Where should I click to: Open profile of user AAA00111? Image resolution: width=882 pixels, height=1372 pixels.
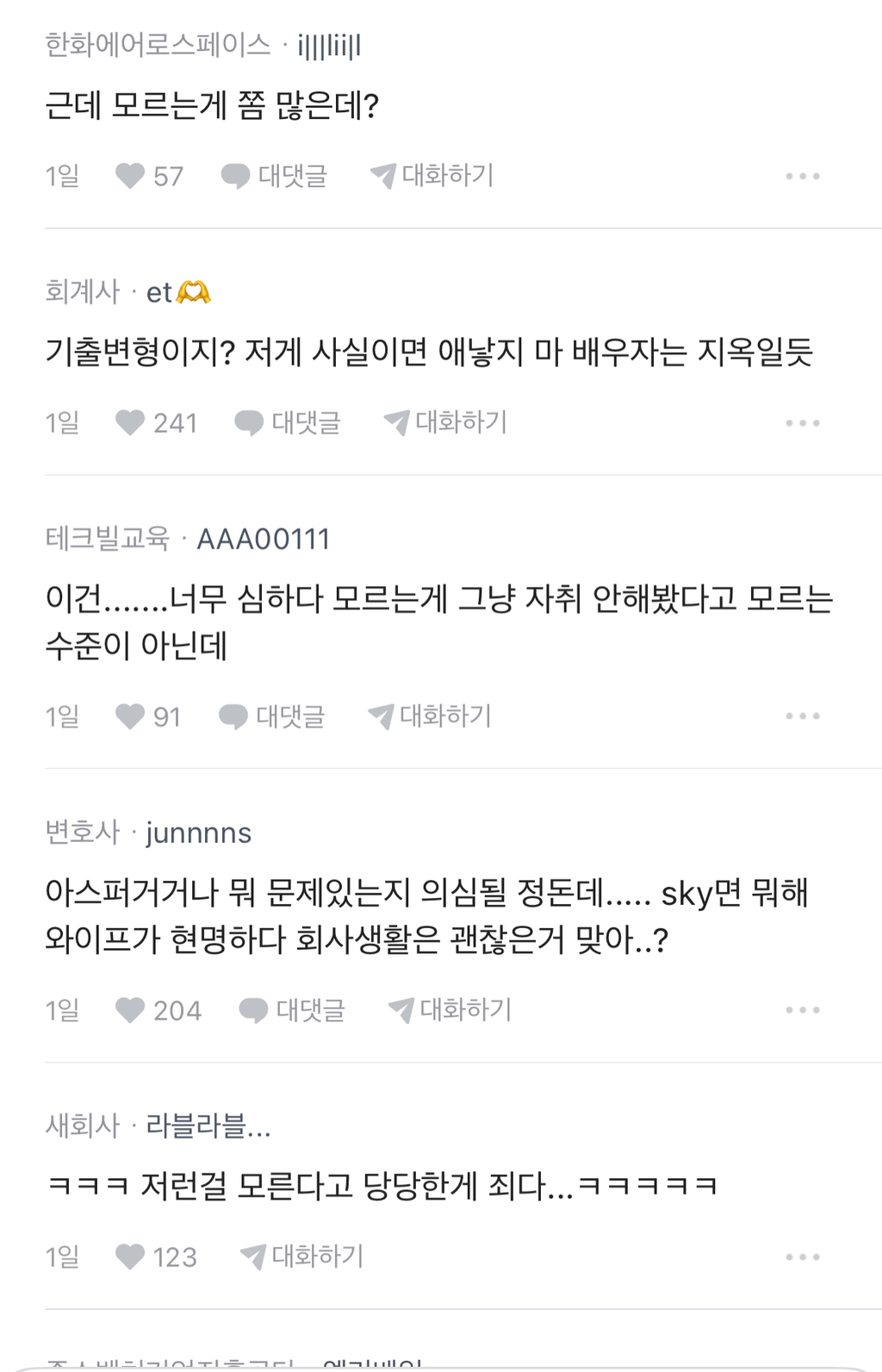tap(265, 539)
